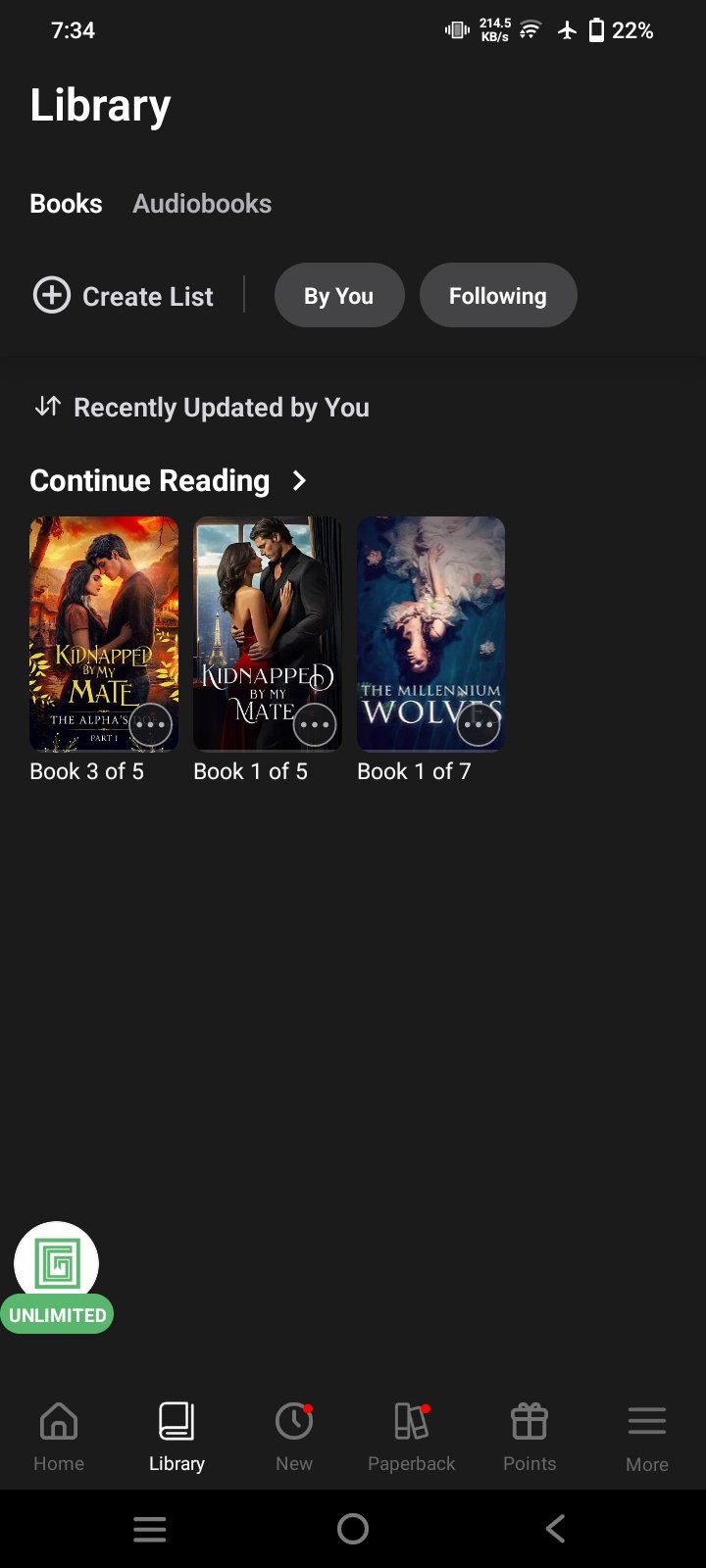Open the More menu tab
The image size is (706, 1568).
click(647, 1437)
